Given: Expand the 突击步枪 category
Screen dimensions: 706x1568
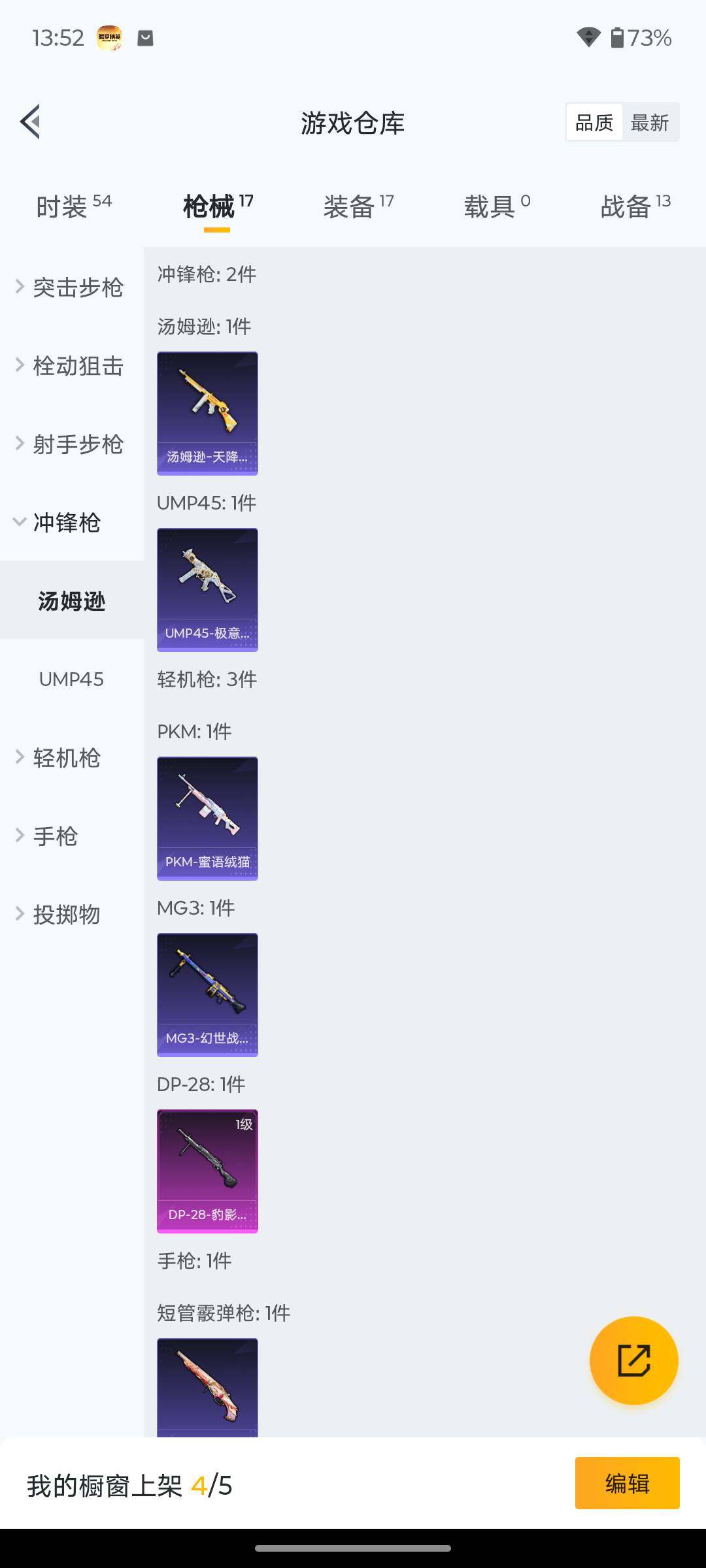Looking at the screenshot, I should [x=71, y=287].
